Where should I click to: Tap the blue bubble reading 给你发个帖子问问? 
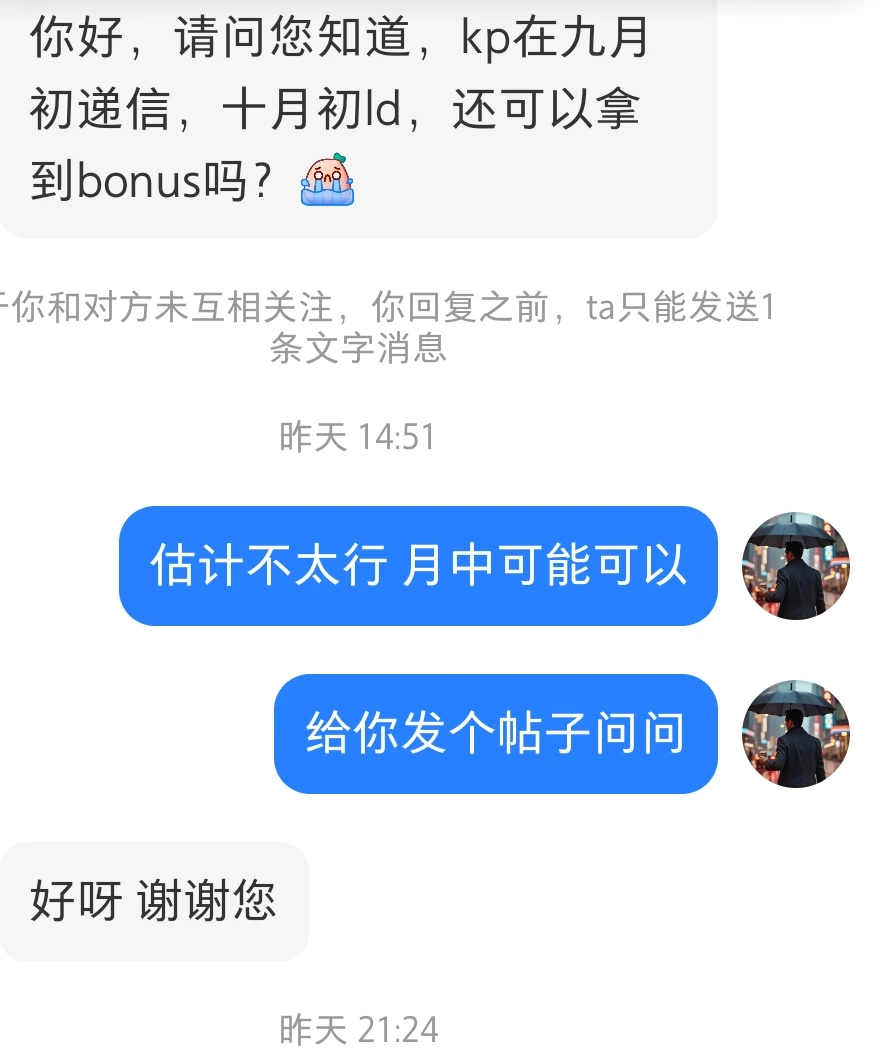(x=494, y=733)
